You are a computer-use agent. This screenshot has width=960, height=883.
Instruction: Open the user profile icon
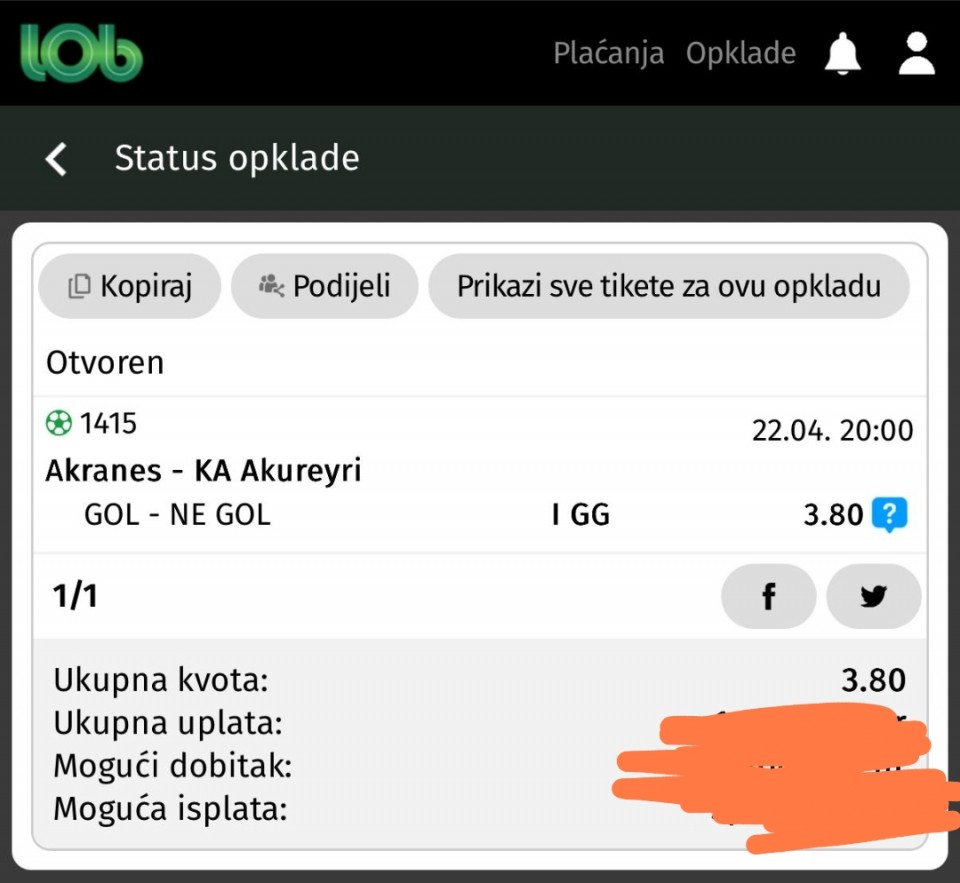tap(916, 53)
